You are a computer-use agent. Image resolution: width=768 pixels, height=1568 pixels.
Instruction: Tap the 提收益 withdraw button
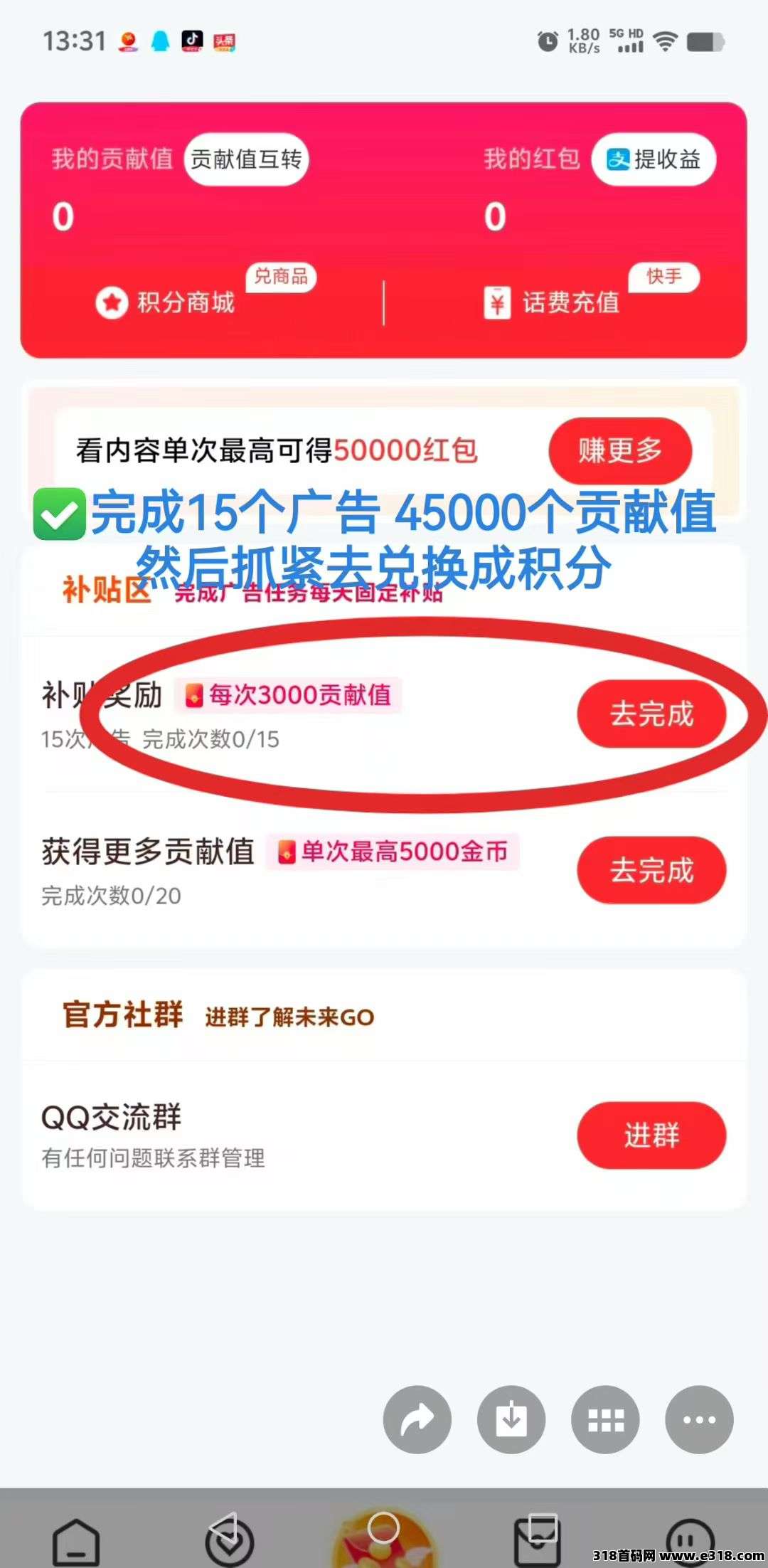tap(654, 159)
